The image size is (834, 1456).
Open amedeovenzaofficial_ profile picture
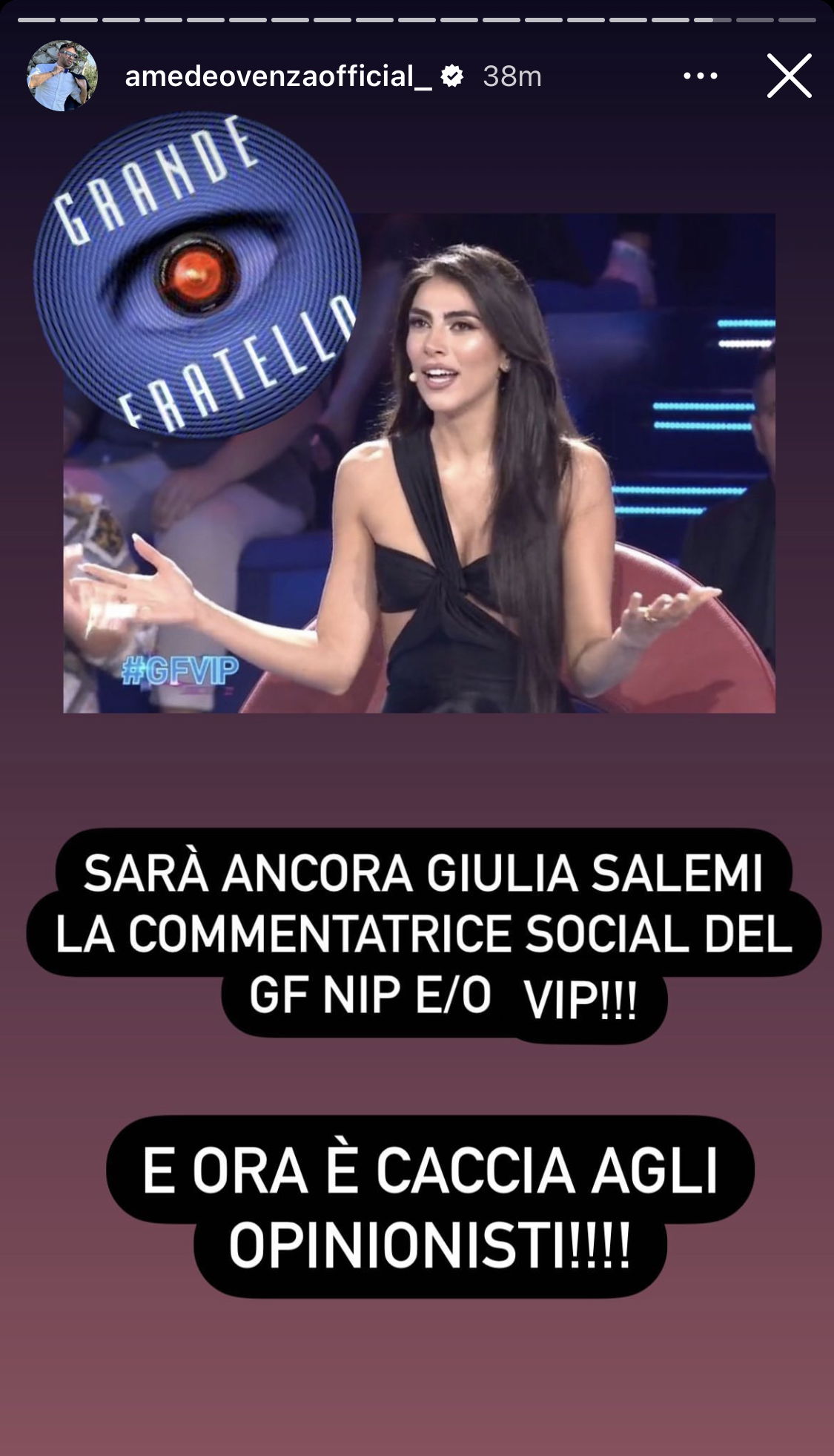(x=62, y=76)
